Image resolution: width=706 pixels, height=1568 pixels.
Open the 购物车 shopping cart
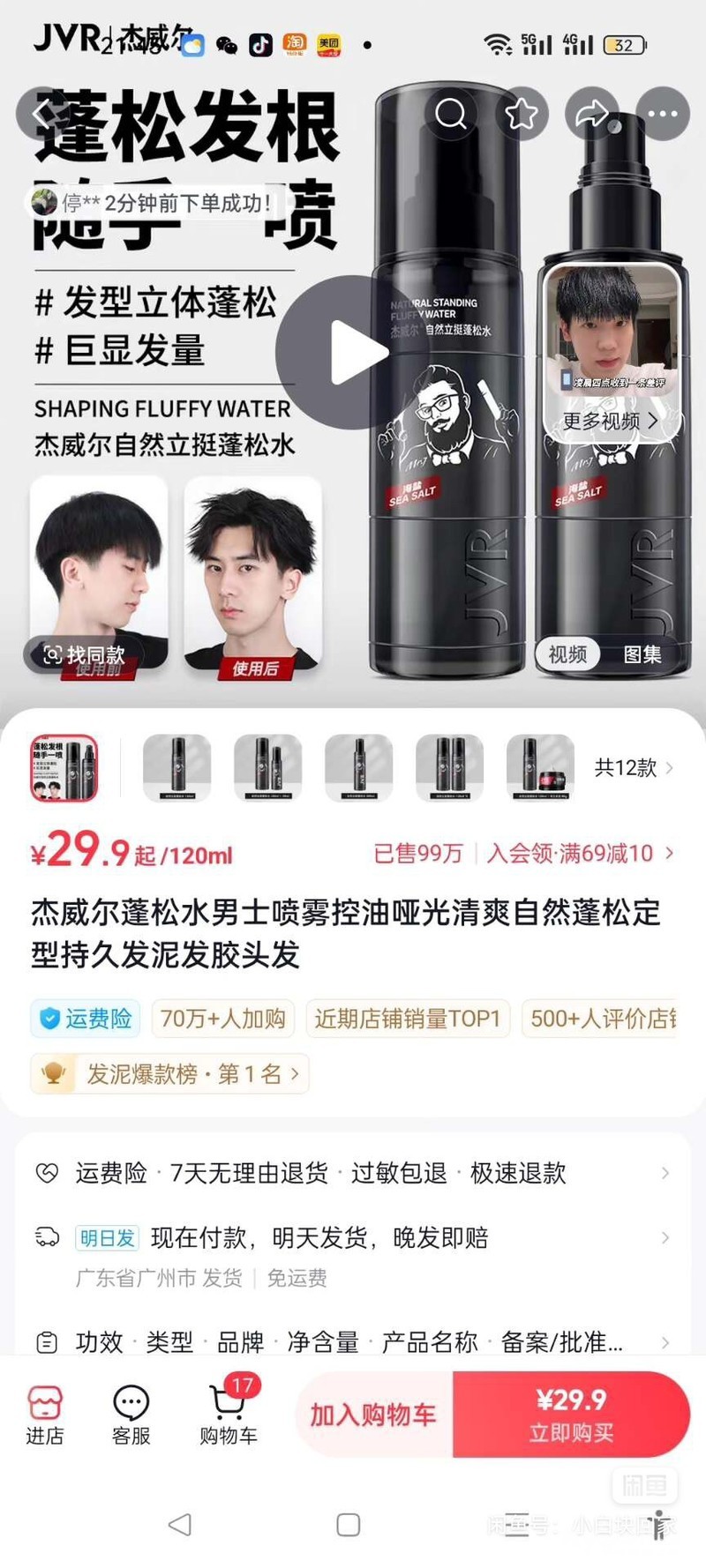(229, 1415)
